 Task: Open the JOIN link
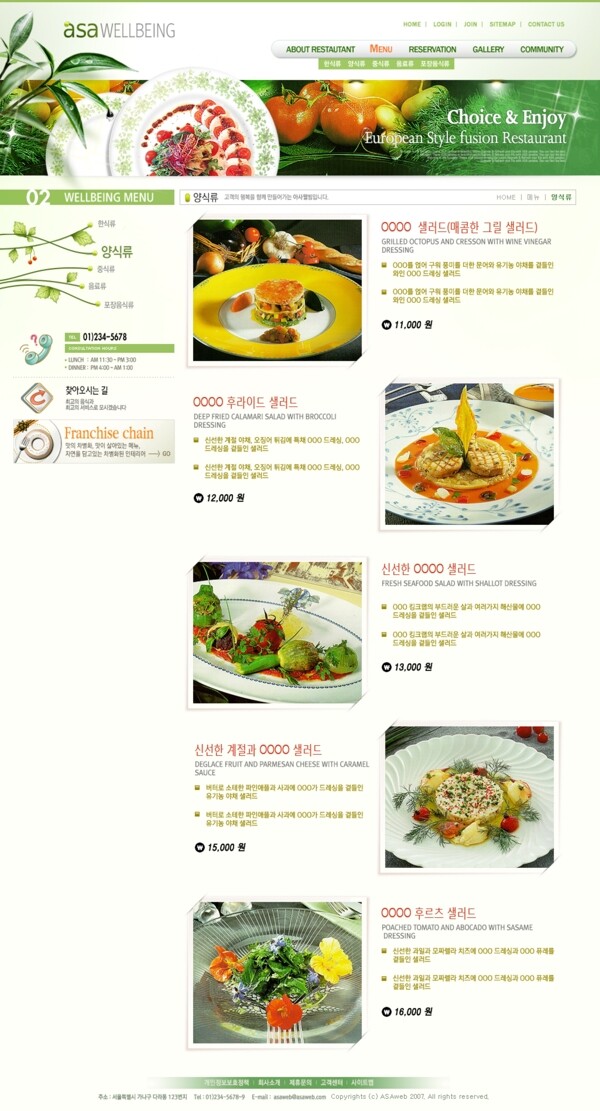coord(470,24)
